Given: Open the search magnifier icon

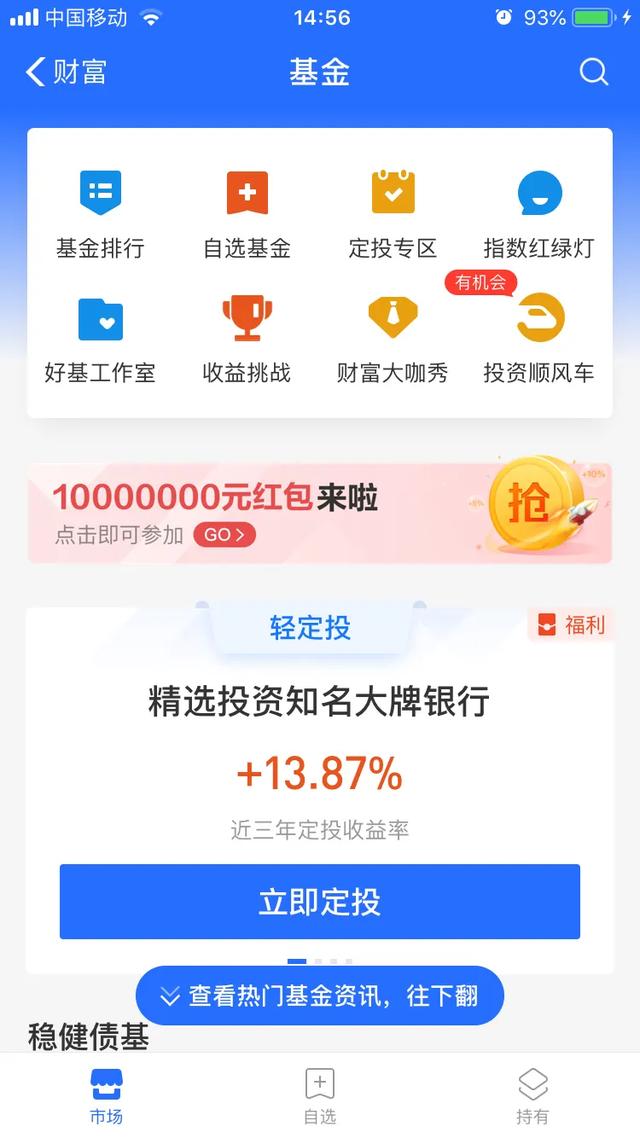Looking at the screenshot, I should tap(594, 72).
